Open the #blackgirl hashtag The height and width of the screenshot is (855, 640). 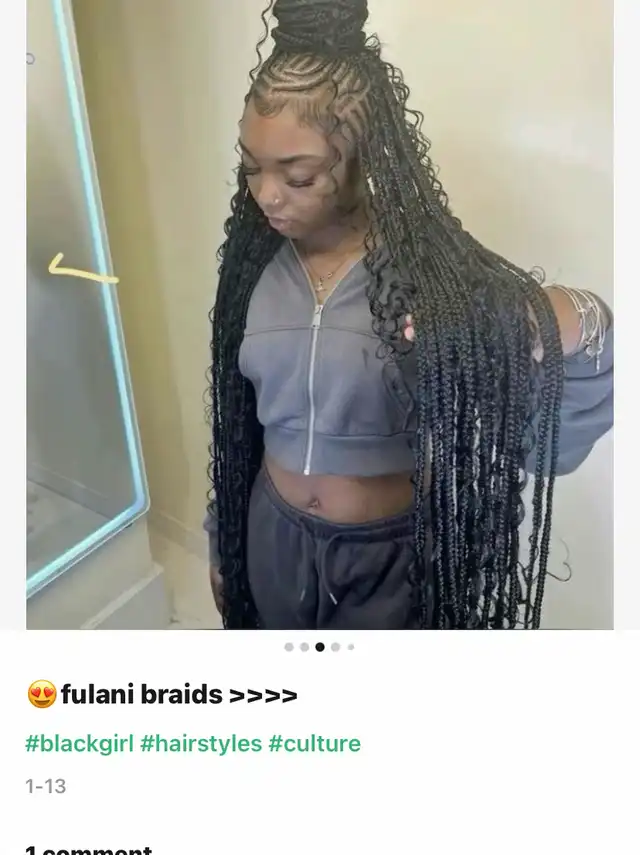(78, 744)
